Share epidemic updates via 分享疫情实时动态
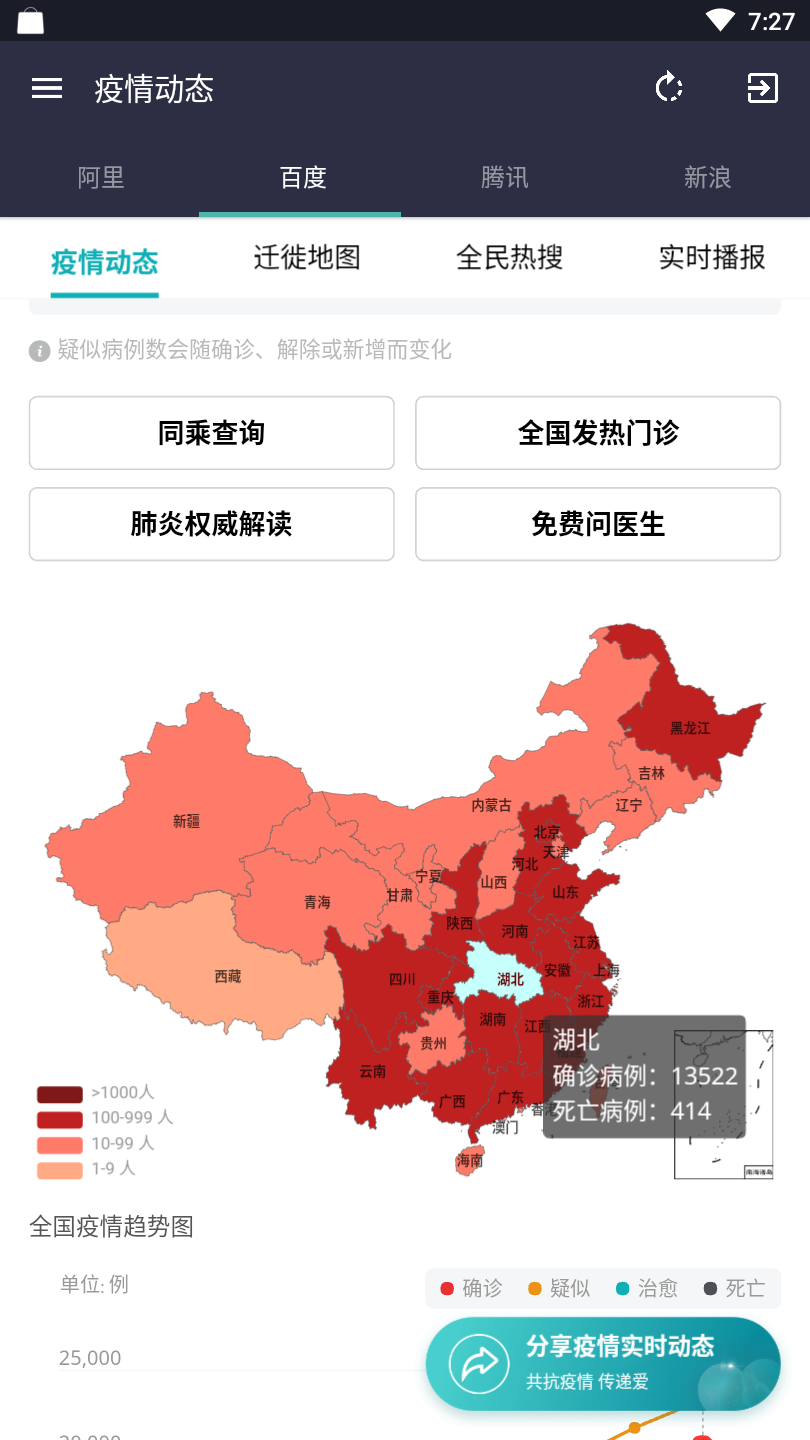The height and width of the screenshot is (1440, 810). click(603, 1363)
